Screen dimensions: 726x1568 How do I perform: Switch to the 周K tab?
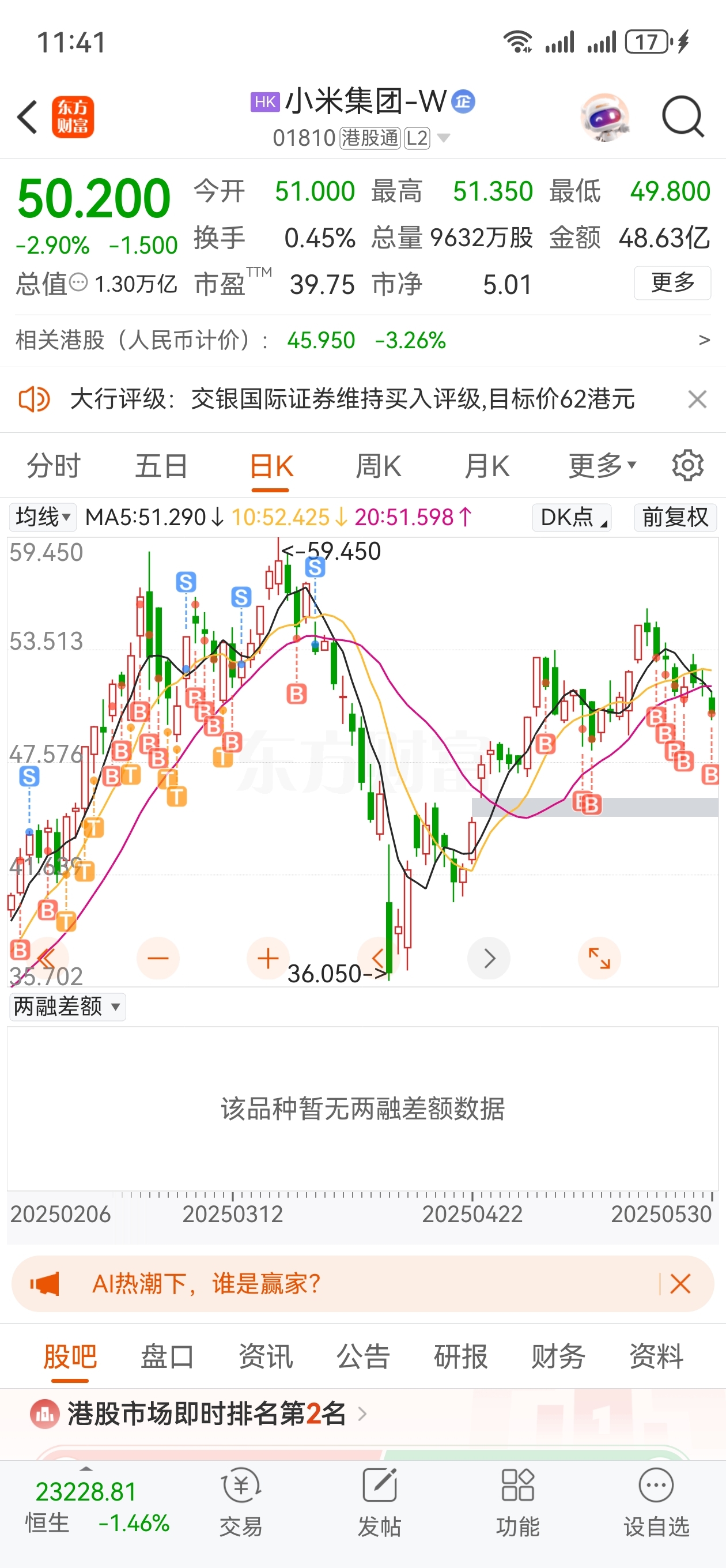[x=378, y=465]
